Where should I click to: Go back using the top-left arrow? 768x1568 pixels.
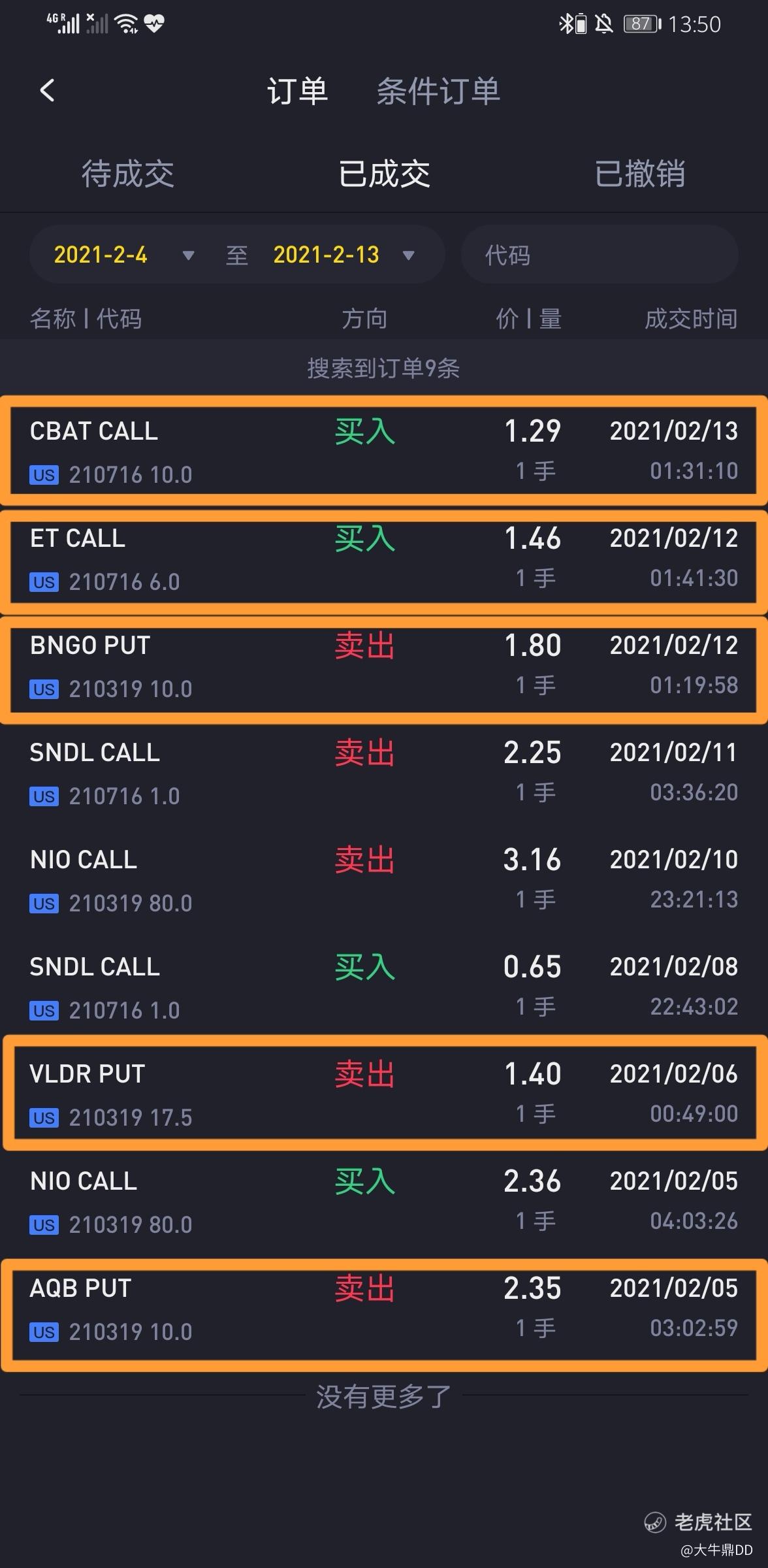tap(47, 90)
